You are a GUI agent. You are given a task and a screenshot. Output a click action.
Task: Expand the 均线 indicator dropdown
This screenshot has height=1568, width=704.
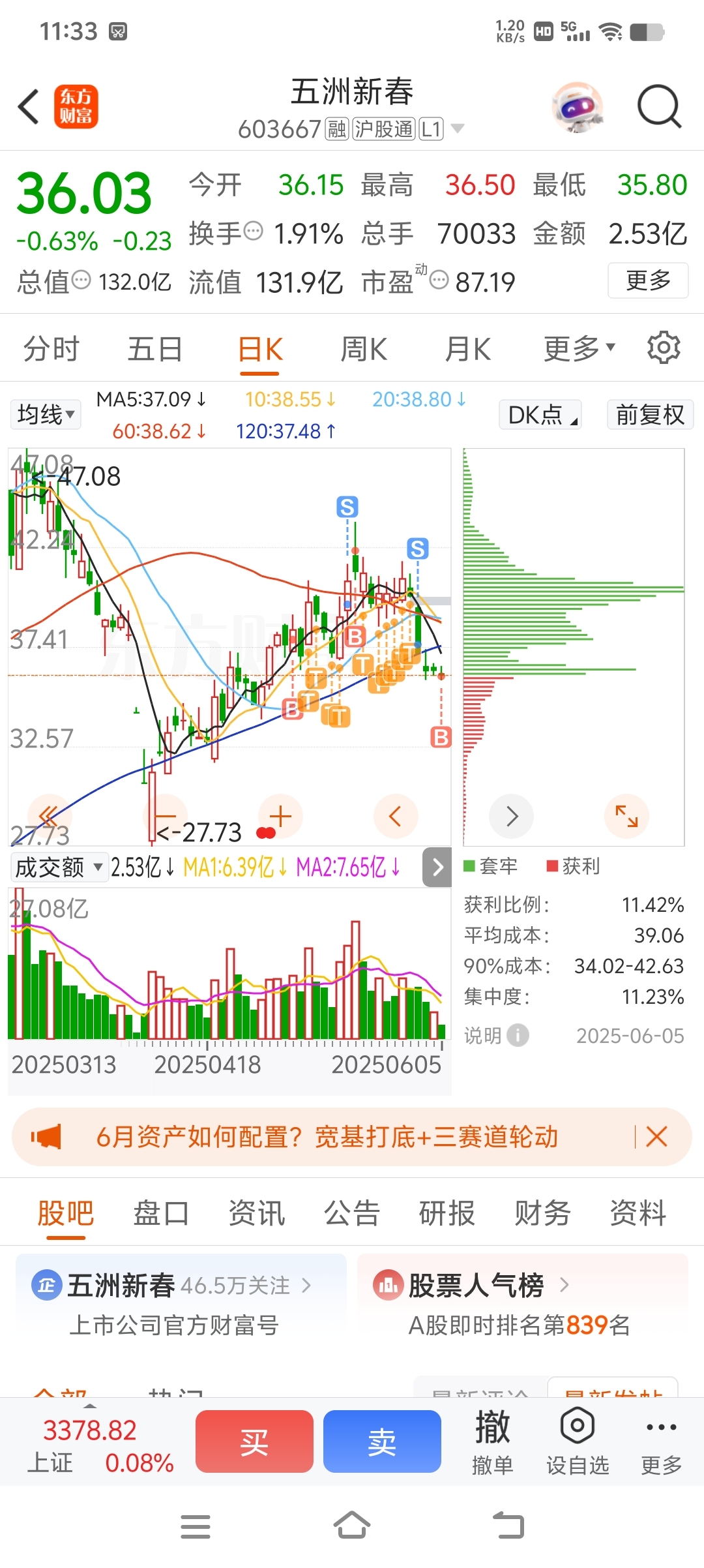[46, 414]
